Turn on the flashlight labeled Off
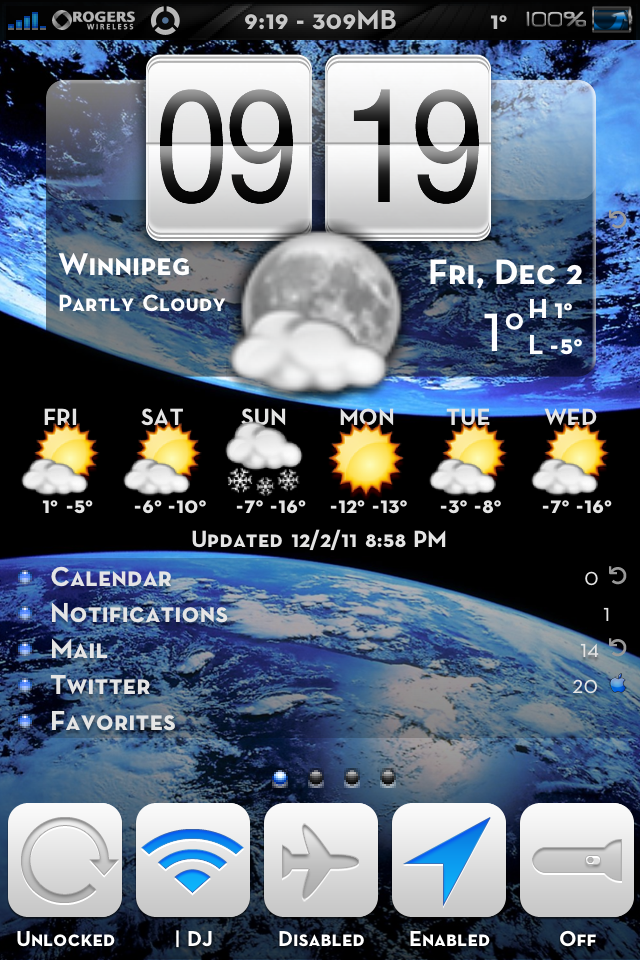The width and height of the screenshot is (640, 960). click(577, 861)
